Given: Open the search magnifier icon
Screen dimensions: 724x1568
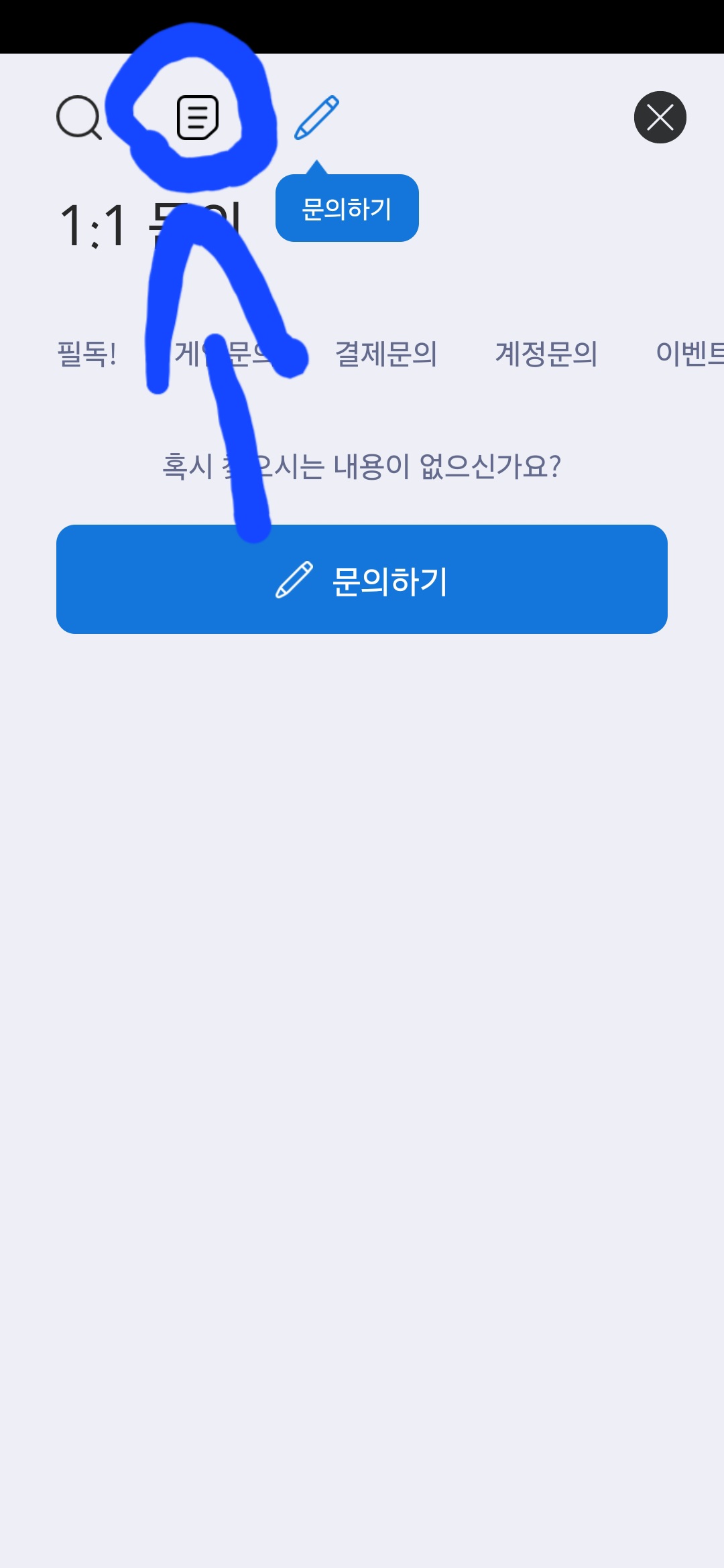Looking at the screenshot, I should [x=78, y=117].
